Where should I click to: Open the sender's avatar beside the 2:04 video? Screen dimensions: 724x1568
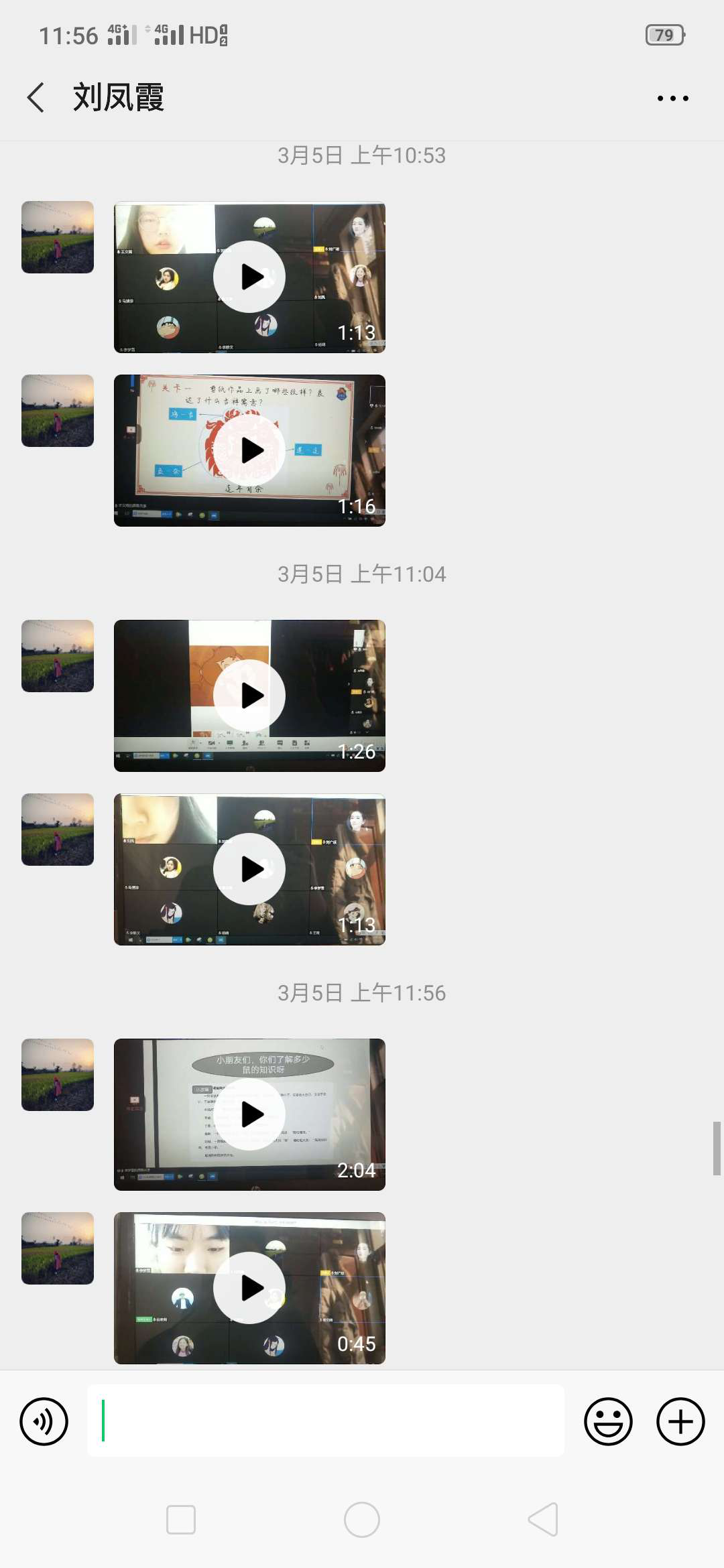tap(58, 1075)
